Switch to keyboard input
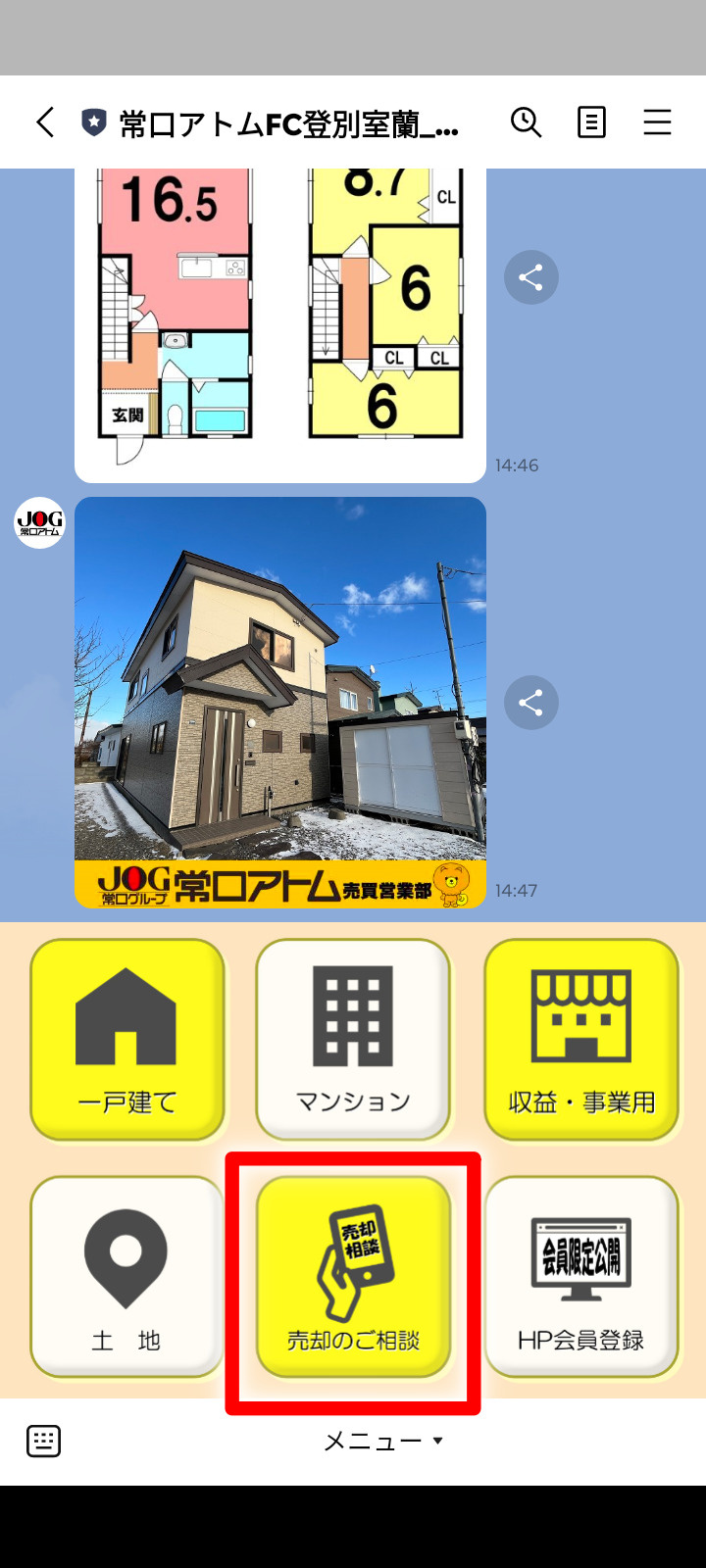The width and height of the screenshot is (706, 1568). pyautogui.click(x=43, y=1441)
